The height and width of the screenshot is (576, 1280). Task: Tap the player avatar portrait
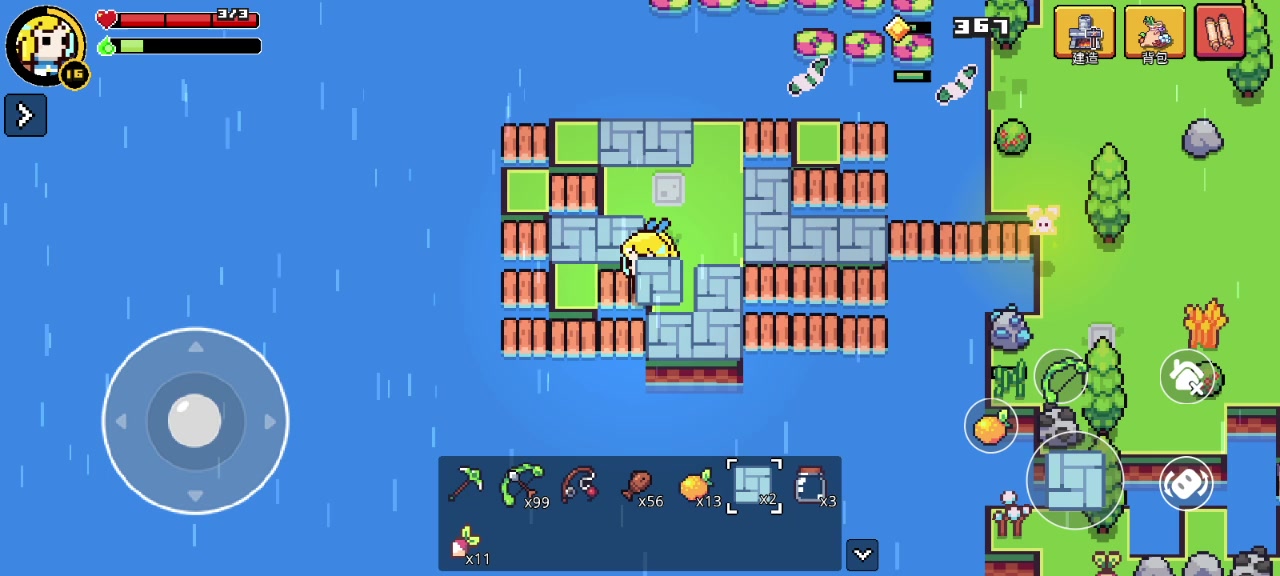pyautogui.click(x=45, y=45)
